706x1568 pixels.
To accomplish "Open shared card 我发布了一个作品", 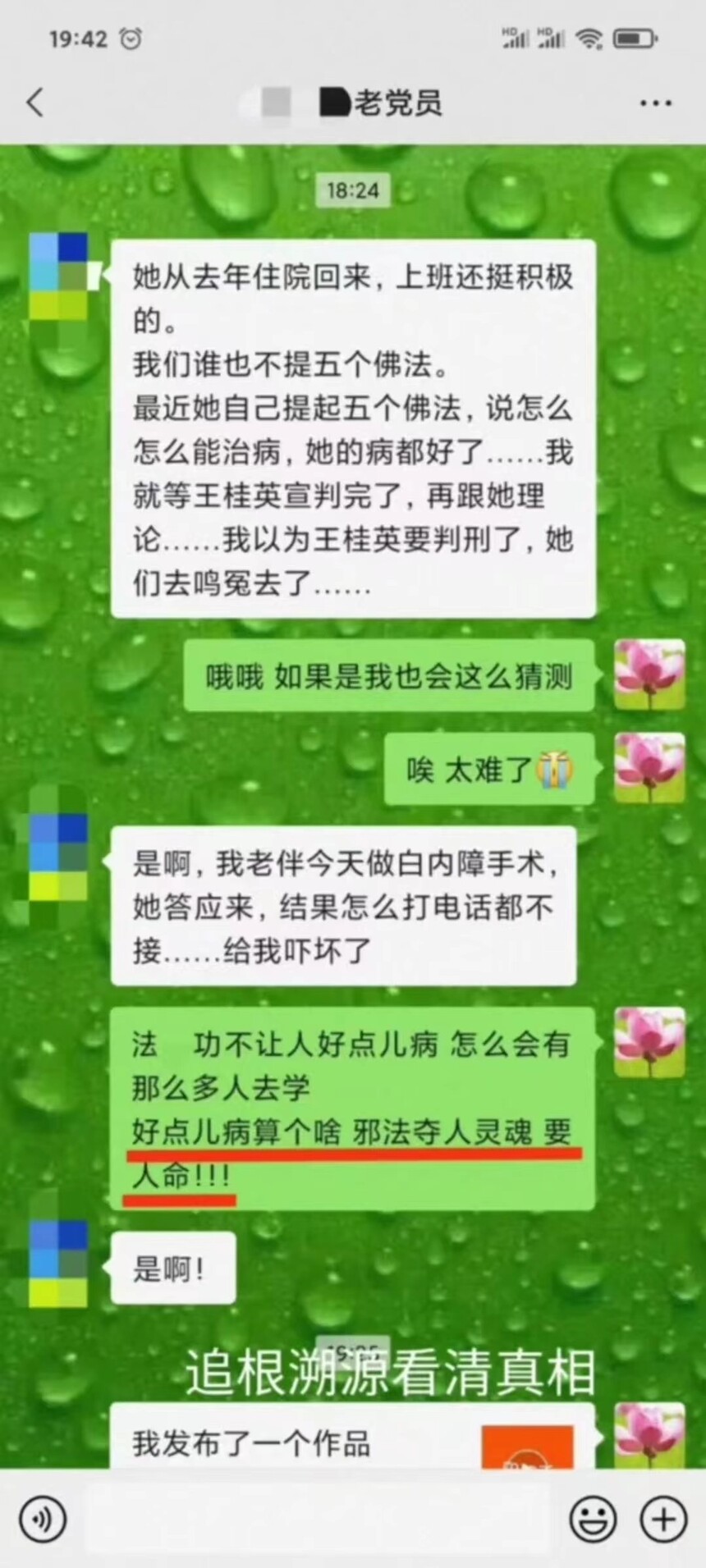I will pos(351,1444).
